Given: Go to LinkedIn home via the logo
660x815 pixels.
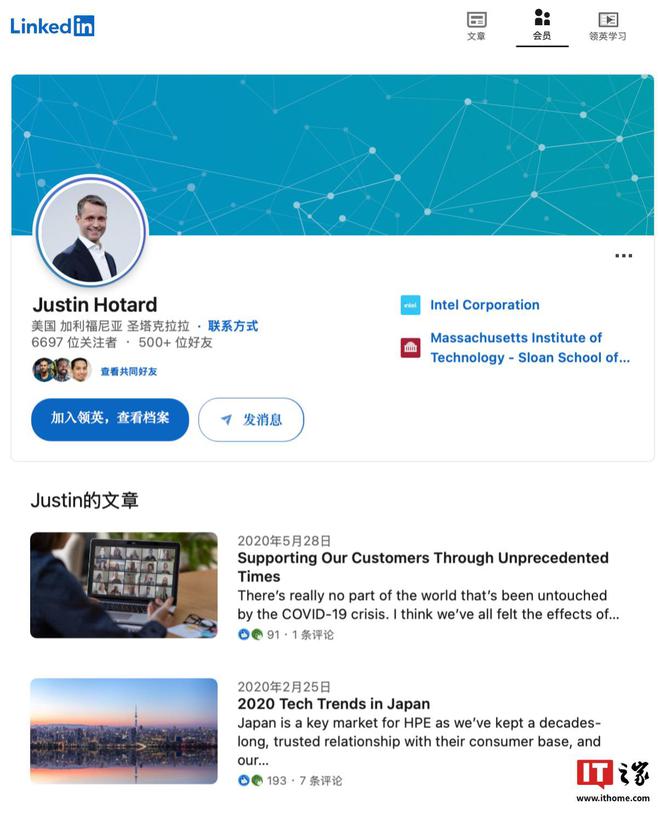Looking at the screenshot, I should 52,26.
